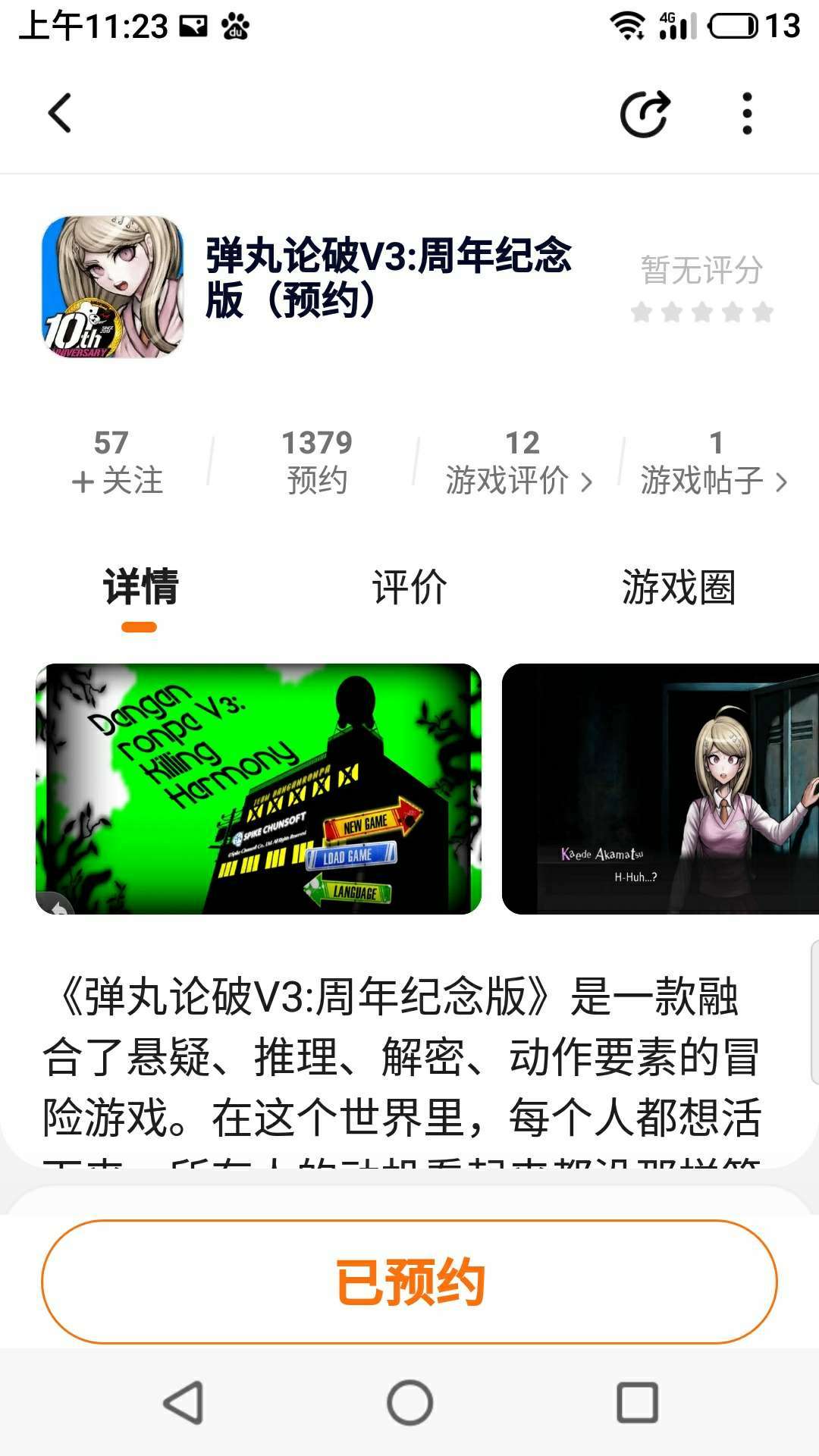819x1456 pixels.
Task: Open the 游戏帖子 posts link
Action: [x=714, y=479]
